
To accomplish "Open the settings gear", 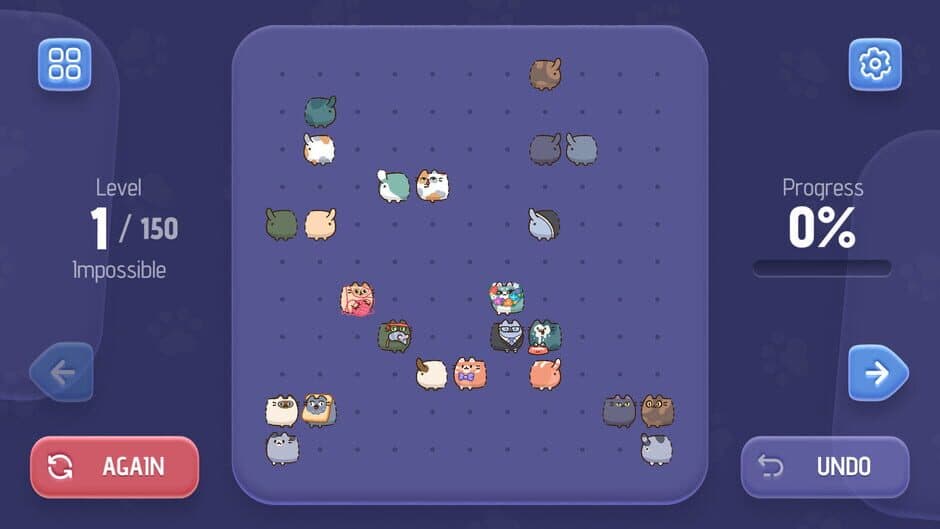I will [x=874, y=65].
